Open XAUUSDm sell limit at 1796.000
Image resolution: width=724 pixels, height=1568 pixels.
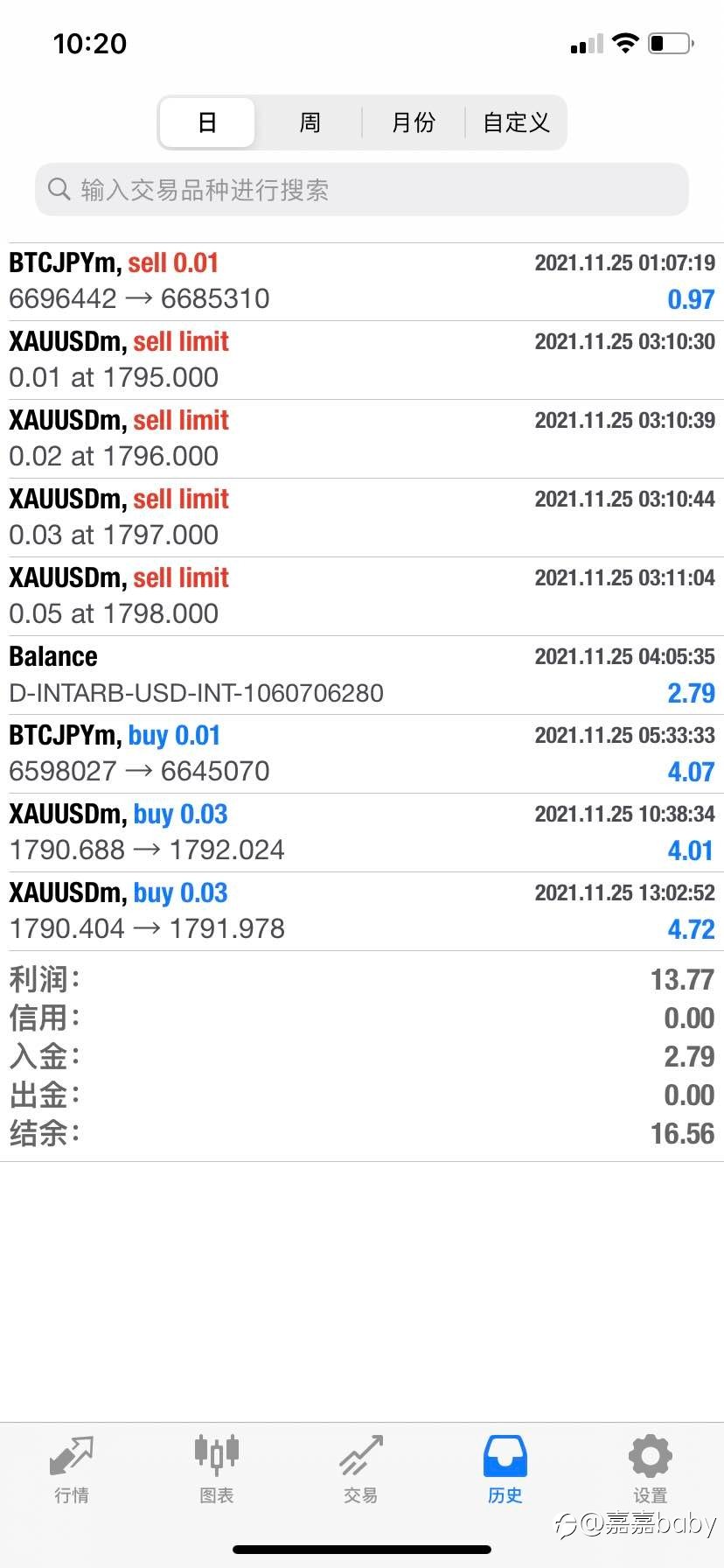click(x=362, y=439)
